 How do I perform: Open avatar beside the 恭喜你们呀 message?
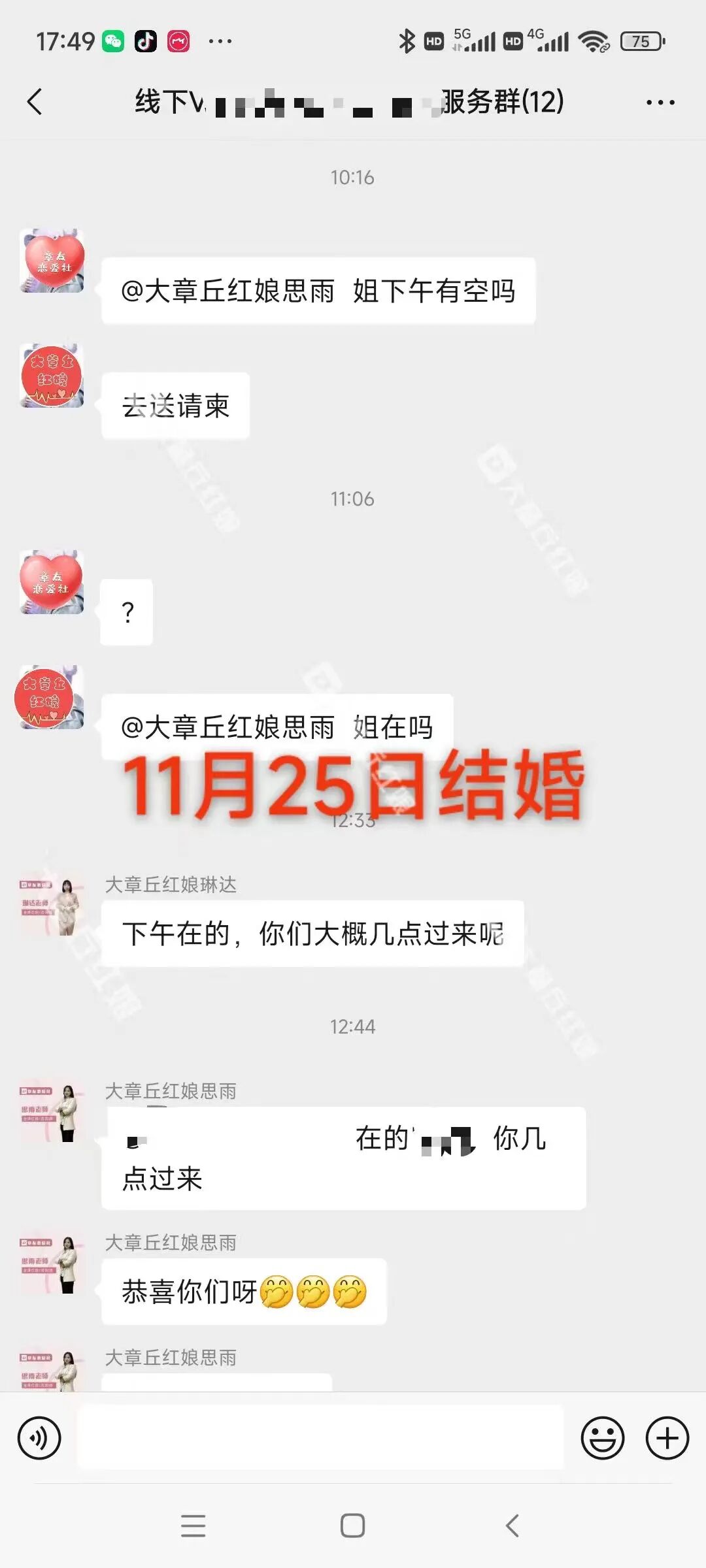point(52,1264)
